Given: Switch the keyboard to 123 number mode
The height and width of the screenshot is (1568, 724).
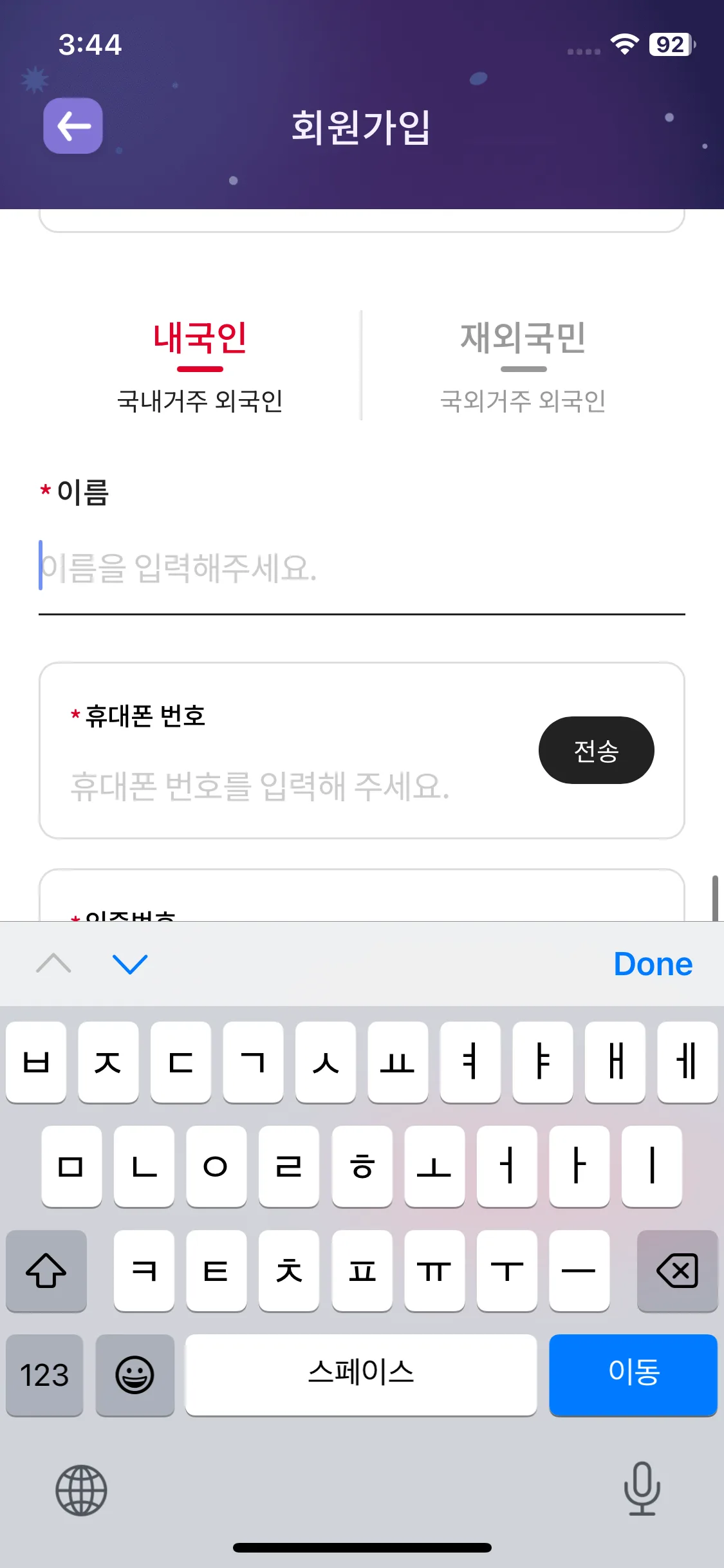Looking at the screenshot, I should point(44,1375).
